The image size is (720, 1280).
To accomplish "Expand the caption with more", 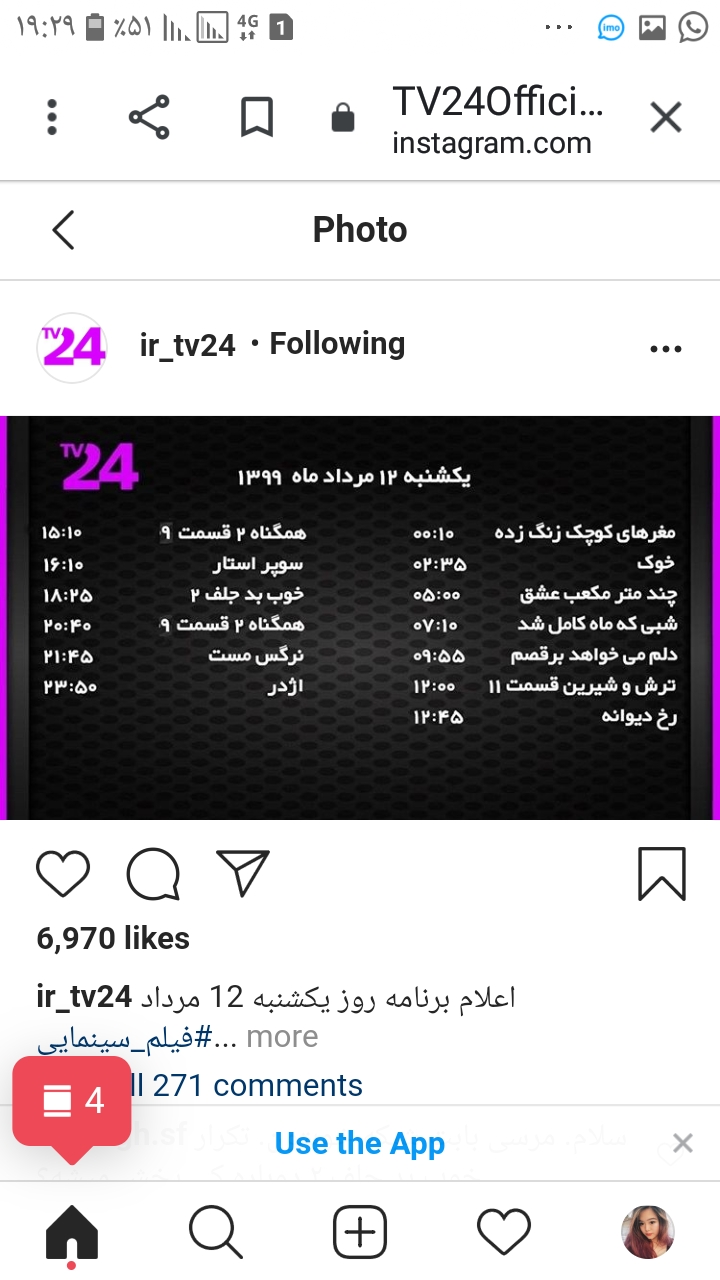I will click(x=282, y=1037).
